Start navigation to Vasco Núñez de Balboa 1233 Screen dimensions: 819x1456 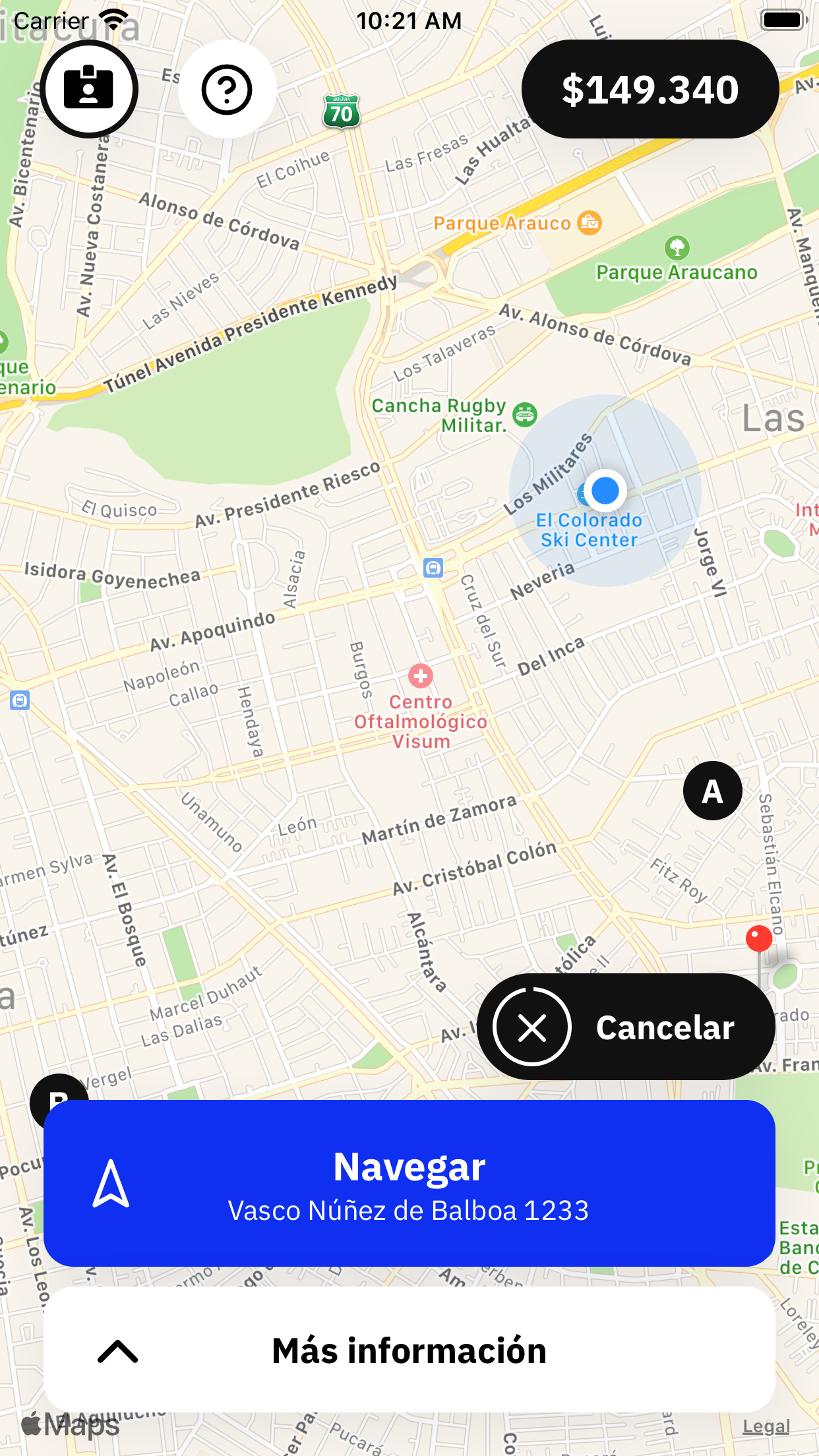(x=409, y=1184)
